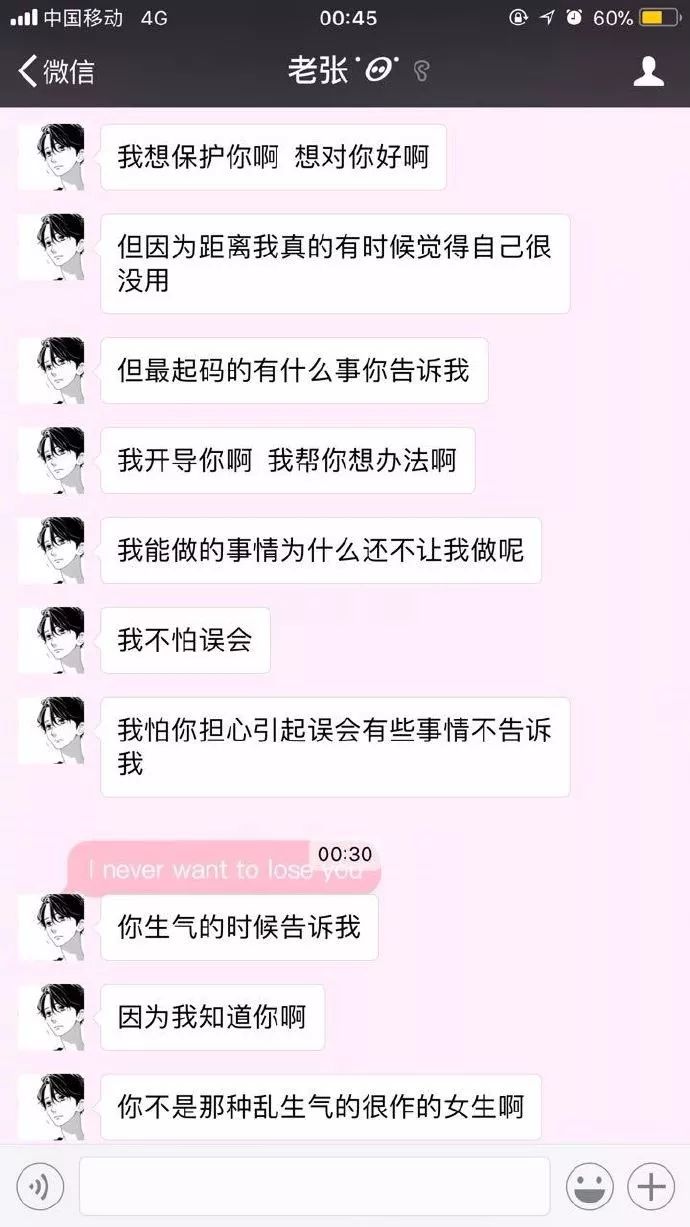Go back to the 微信 chat list

[x=56, y=71]
